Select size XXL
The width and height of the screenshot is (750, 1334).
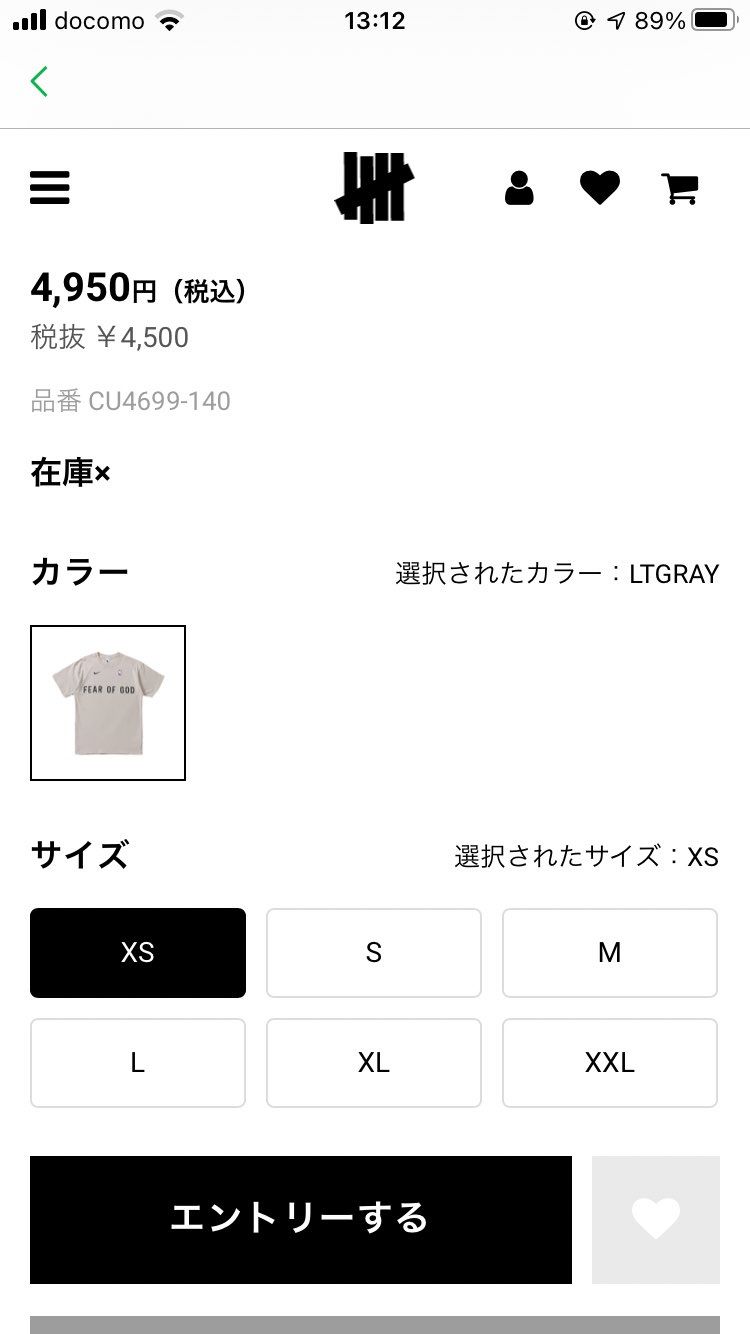[609, 1062]
